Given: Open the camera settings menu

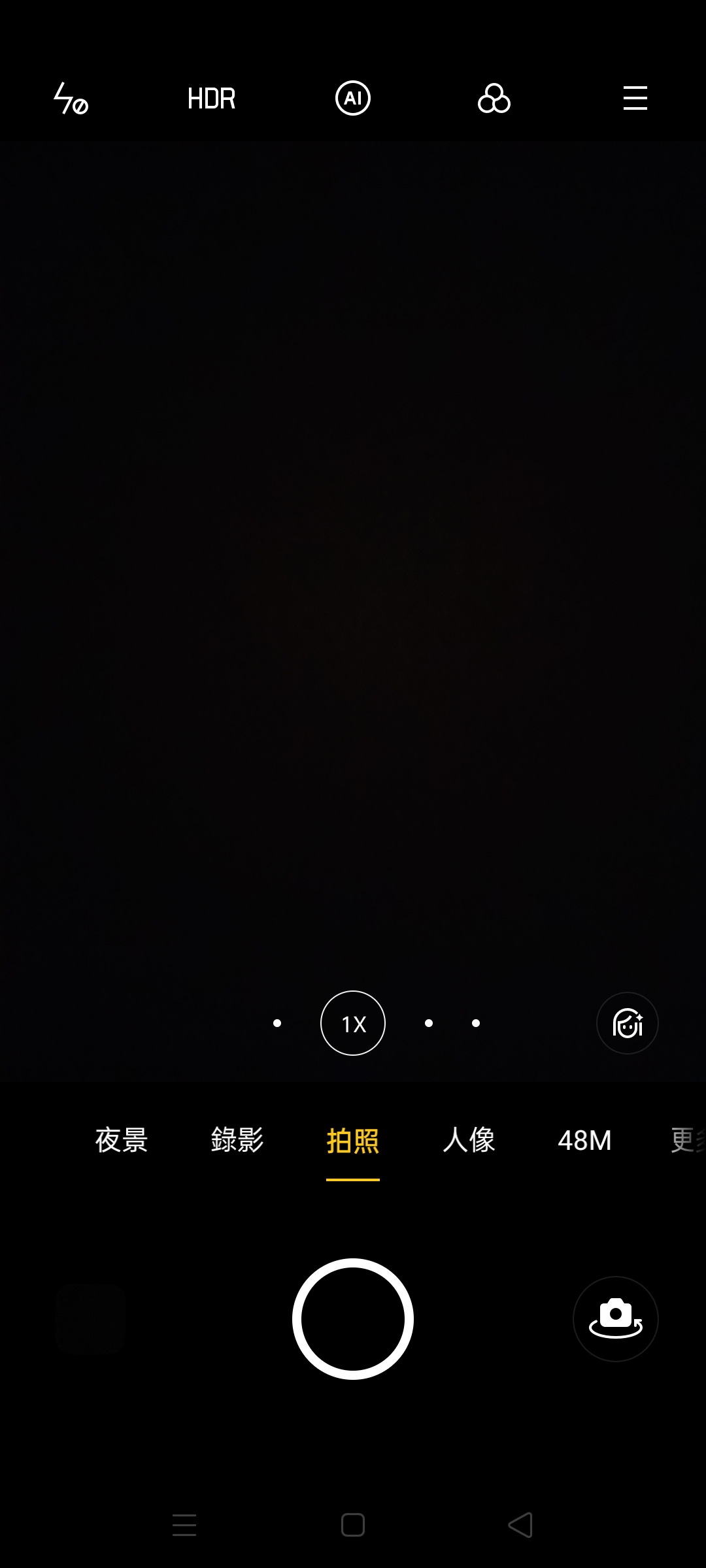Looking at the screenshot, I should tap(635, 99).
